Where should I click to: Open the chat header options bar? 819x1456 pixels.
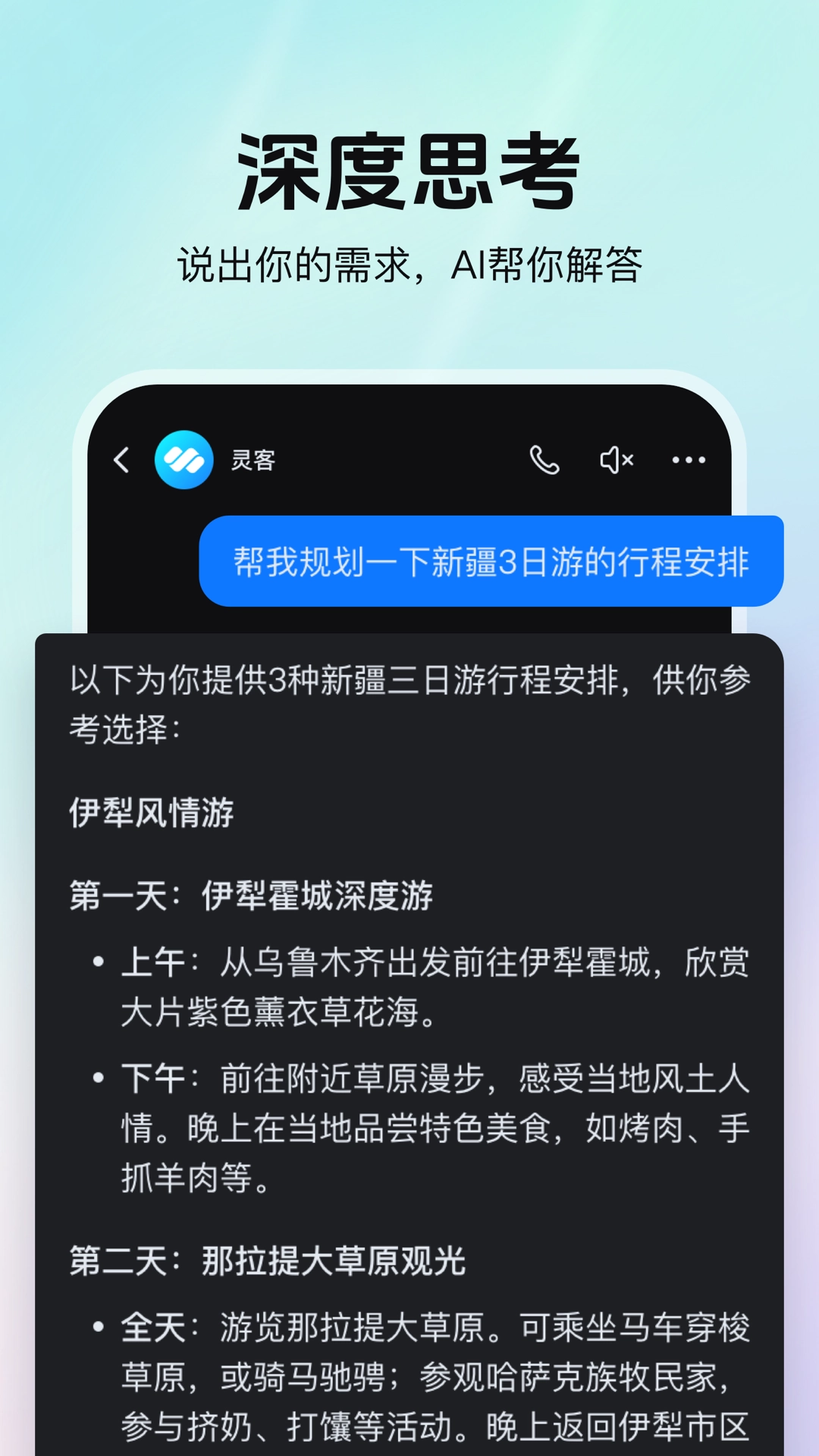tap(409, 459)
